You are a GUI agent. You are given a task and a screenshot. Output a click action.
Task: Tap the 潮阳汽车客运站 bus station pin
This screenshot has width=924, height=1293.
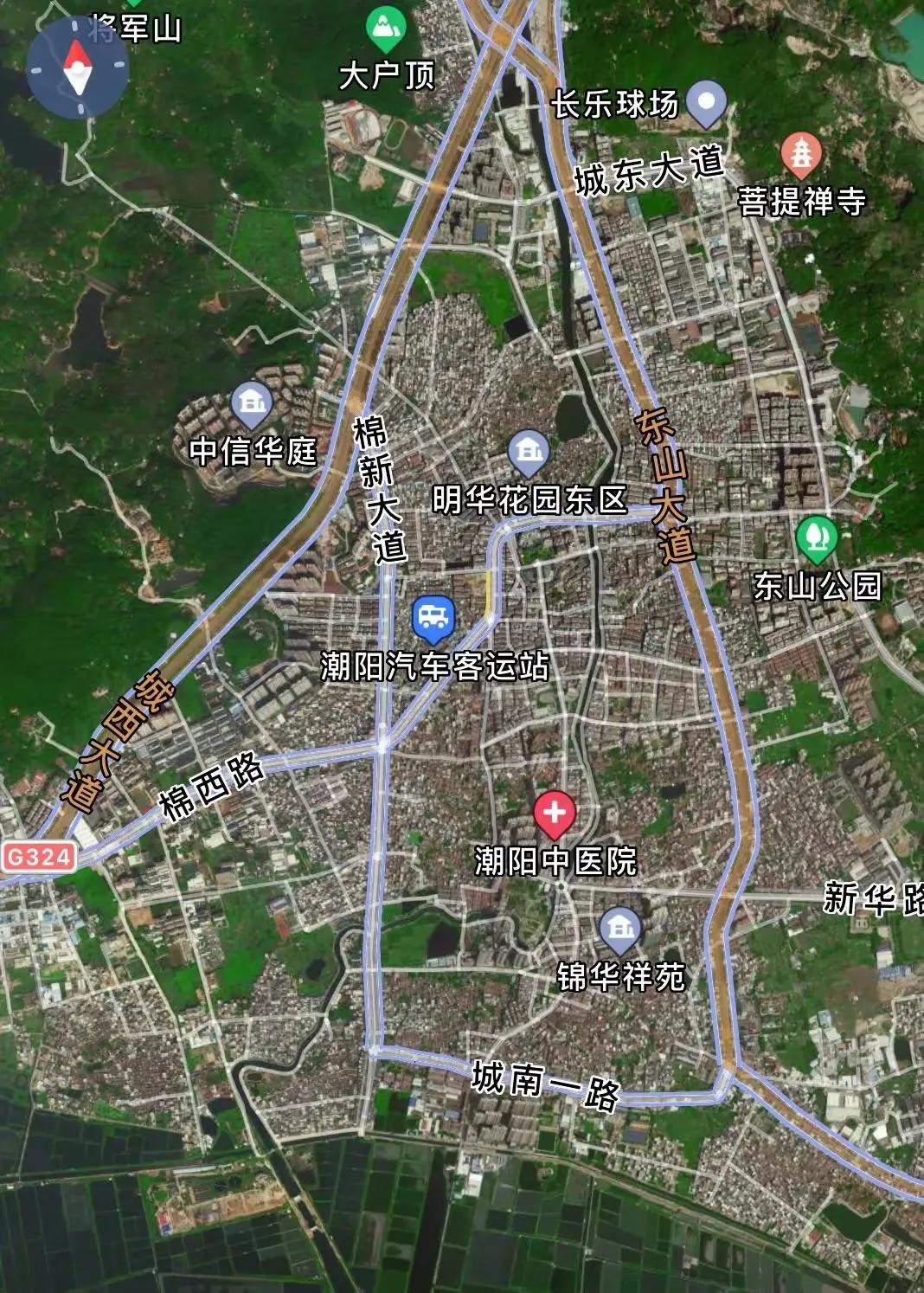[433, 617]
